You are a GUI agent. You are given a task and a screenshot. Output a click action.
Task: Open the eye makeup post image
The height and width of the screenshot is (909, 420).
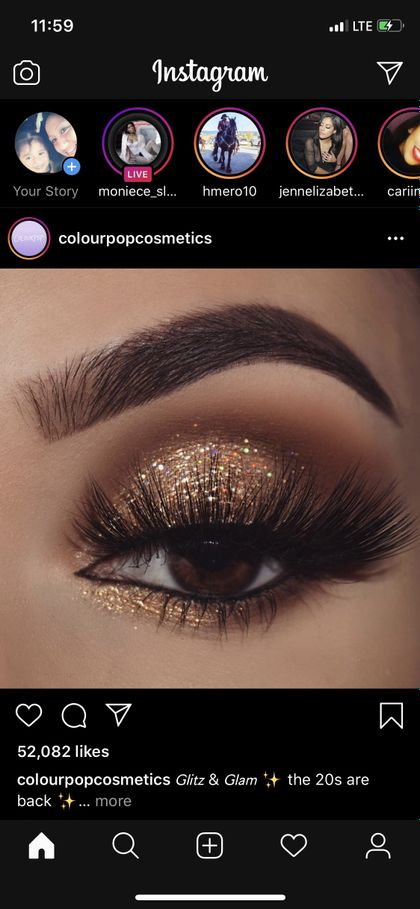click(210, 478)
